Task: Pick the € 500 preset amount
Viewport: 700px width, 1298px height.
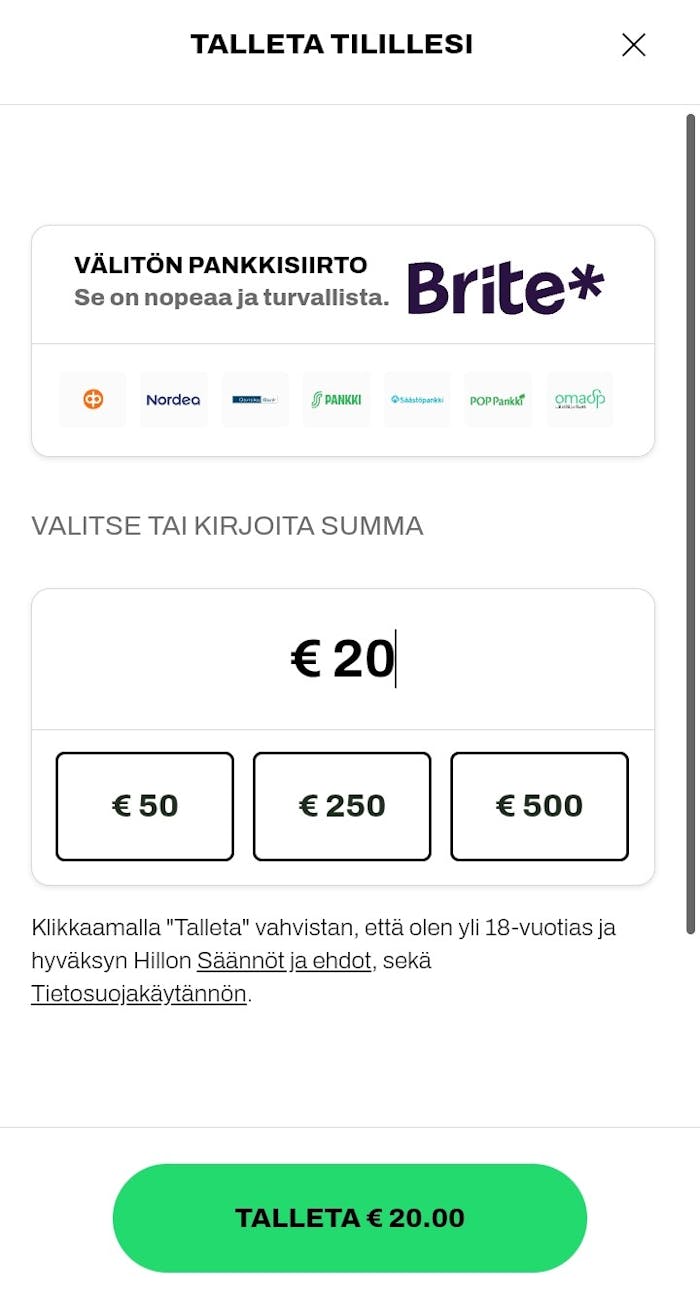Action: tap(539, 806)
